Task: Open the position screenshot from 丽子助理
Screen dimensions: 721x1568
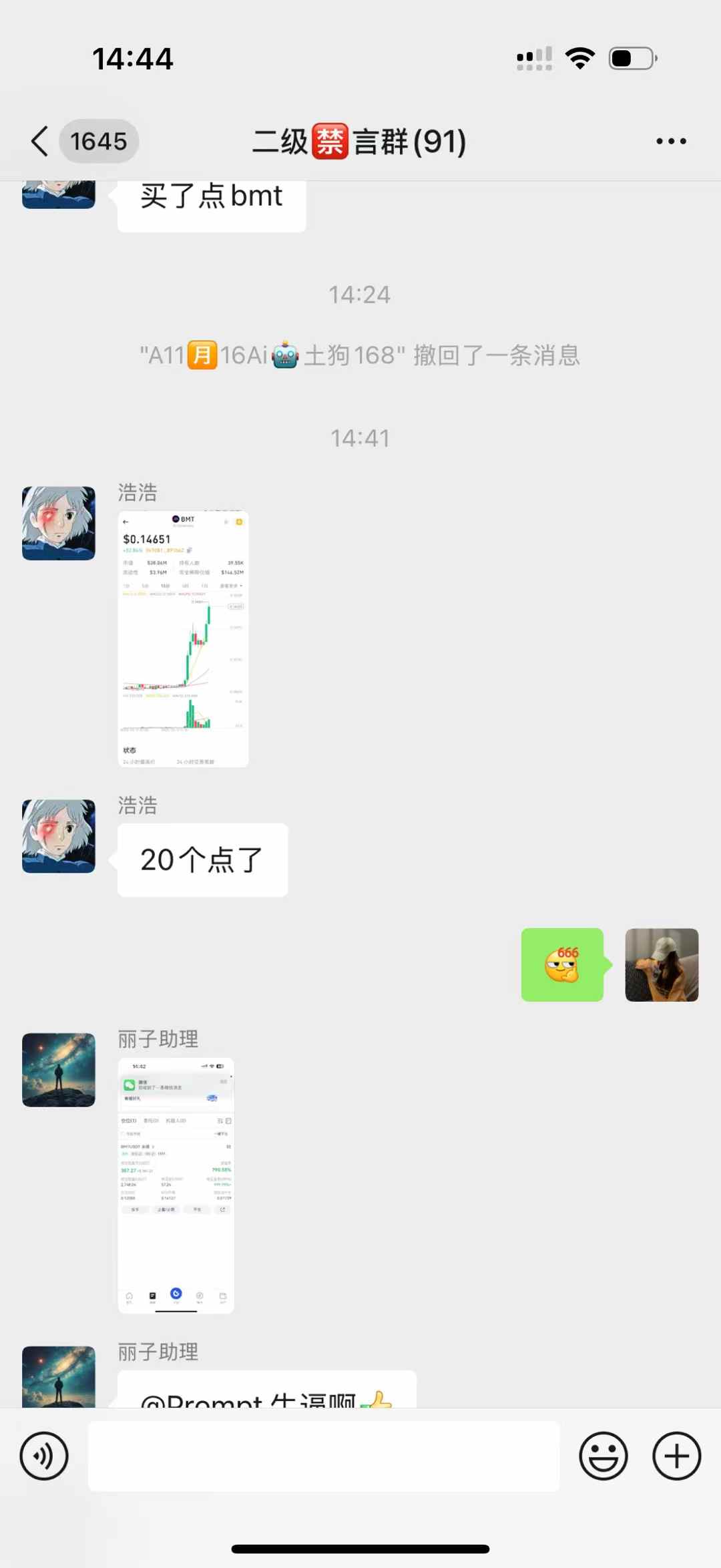Action: coord(176,1185)
